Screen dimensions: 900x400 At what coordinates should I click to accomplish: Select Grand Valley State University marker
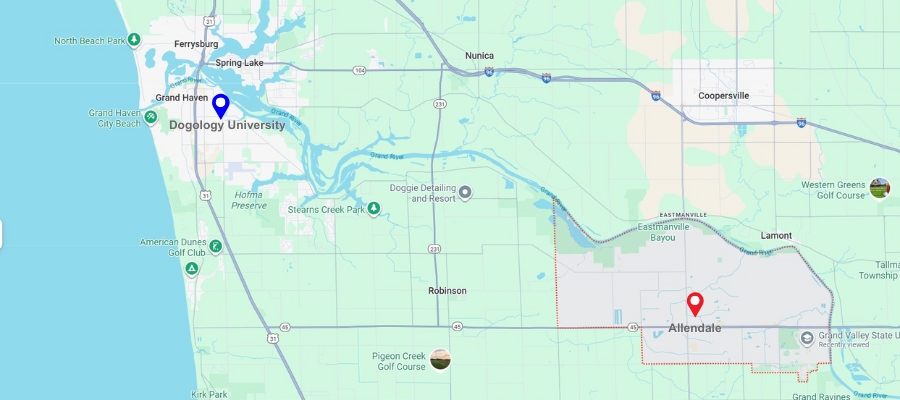(x=809, y=336)
